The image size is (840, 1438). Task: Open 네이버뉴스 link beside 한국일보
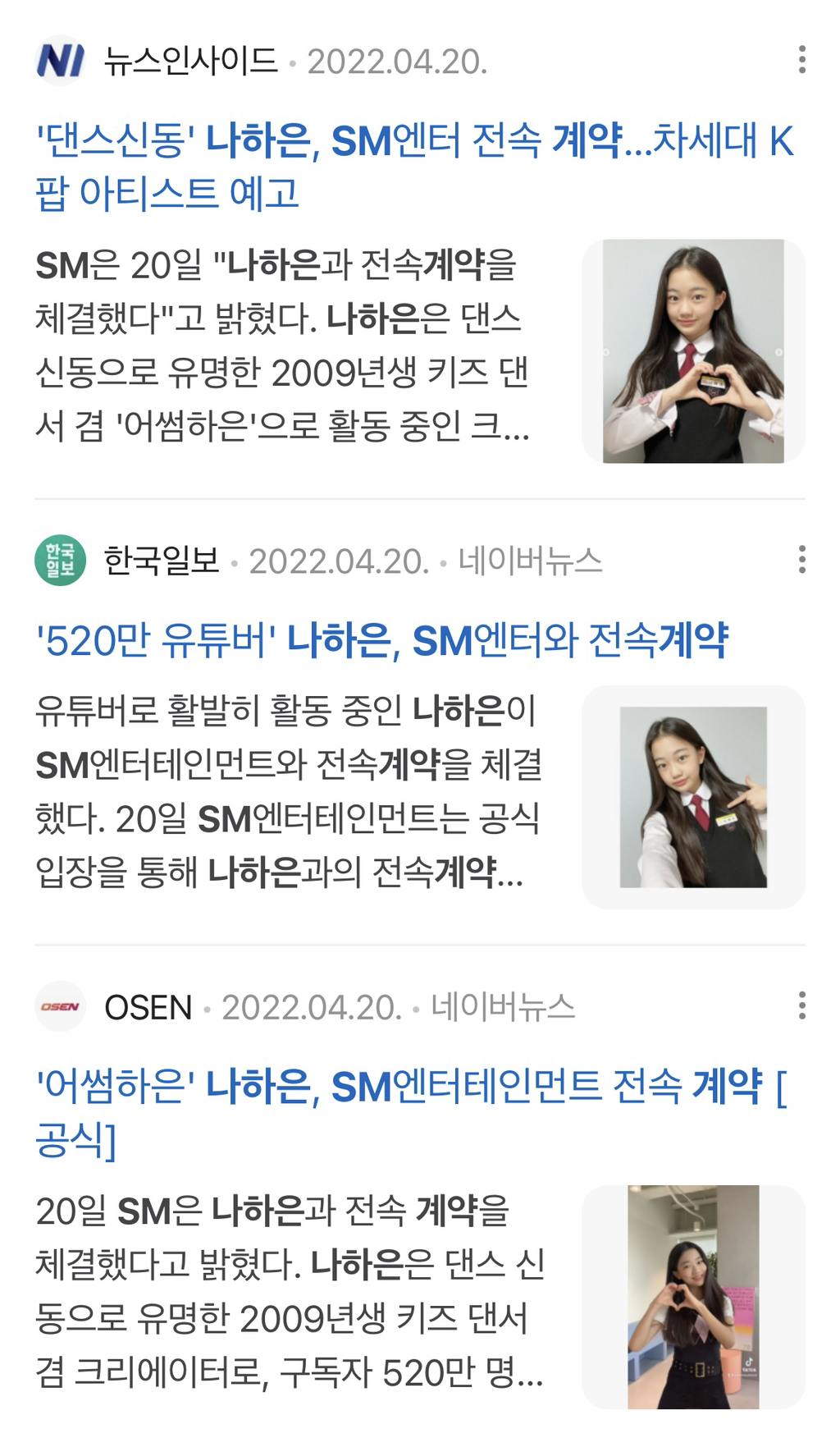click(530, 561)
